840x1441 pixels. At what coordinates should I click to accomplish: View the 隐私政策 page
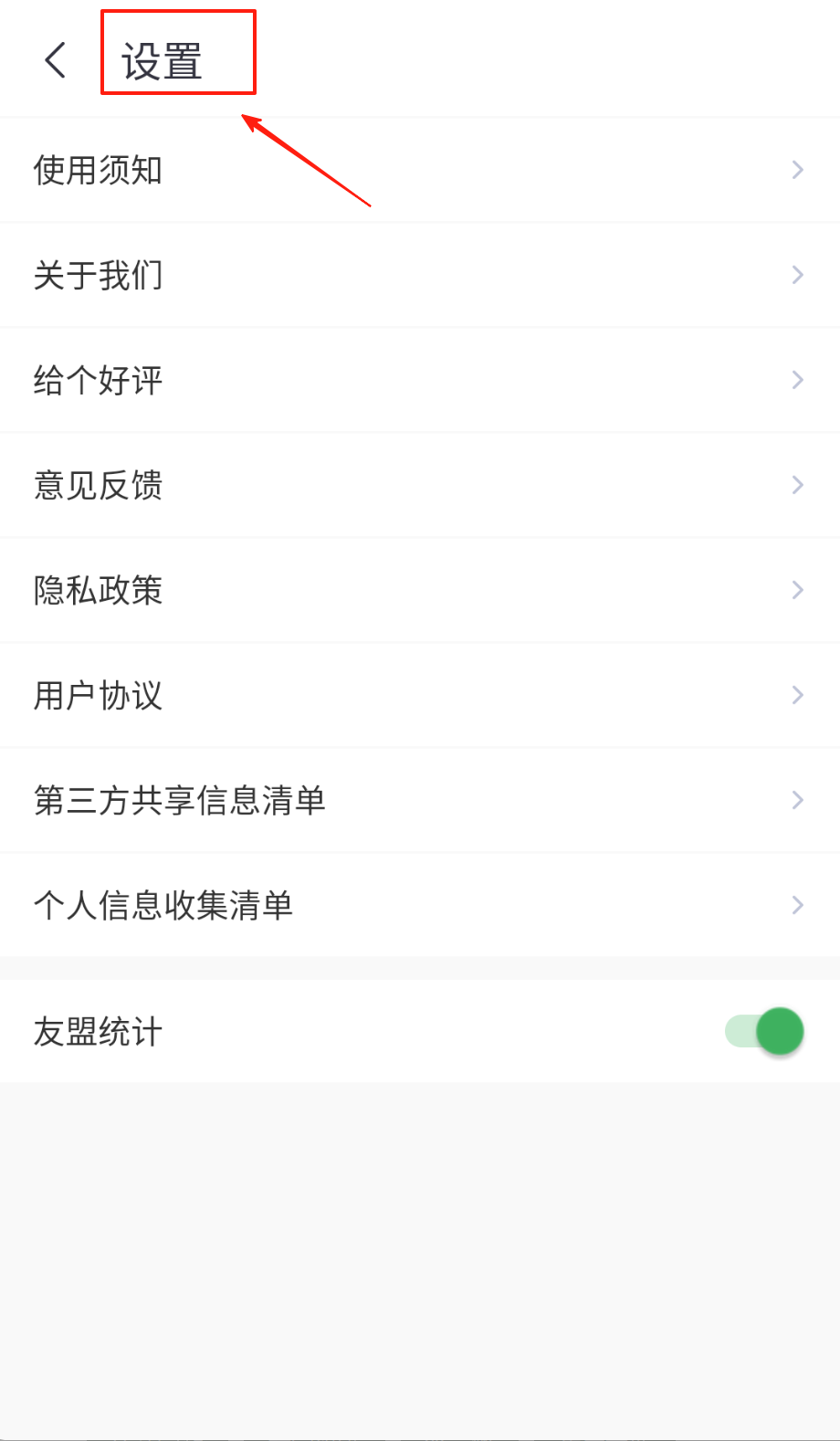coord(420,590)
